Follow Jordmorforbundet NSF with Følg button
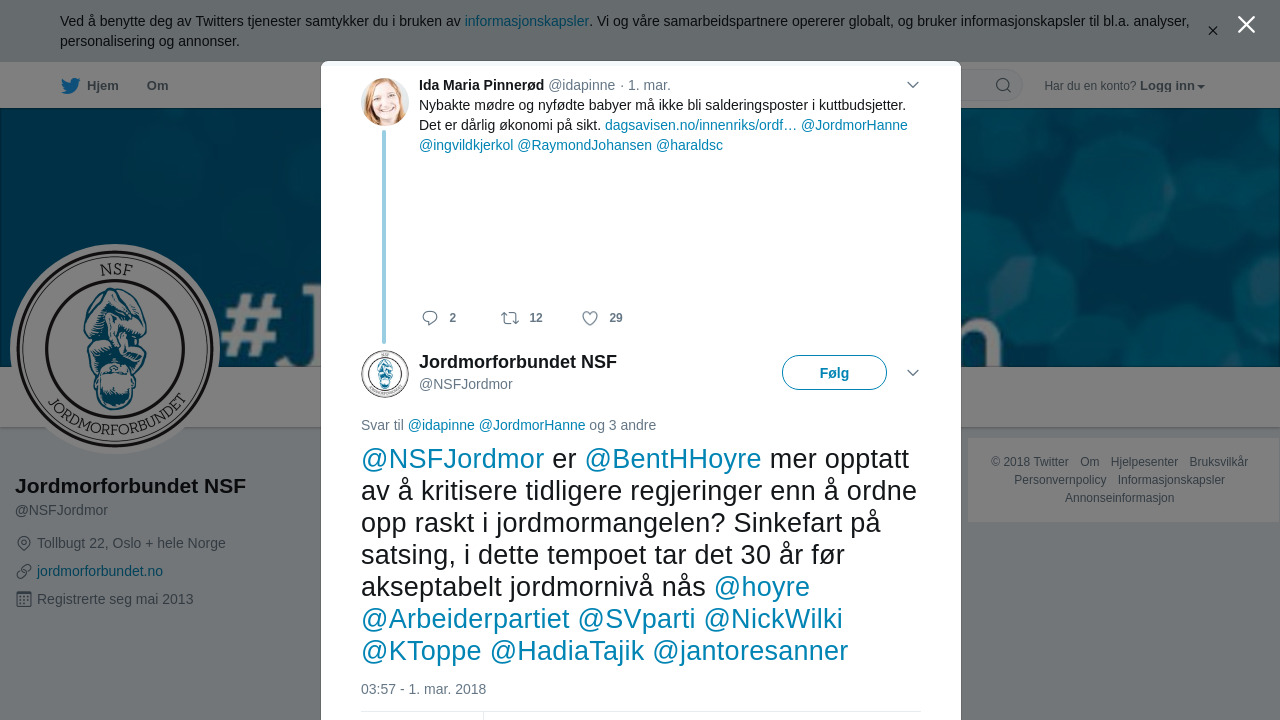1280x720 pixels. click(x=833, y=373)
